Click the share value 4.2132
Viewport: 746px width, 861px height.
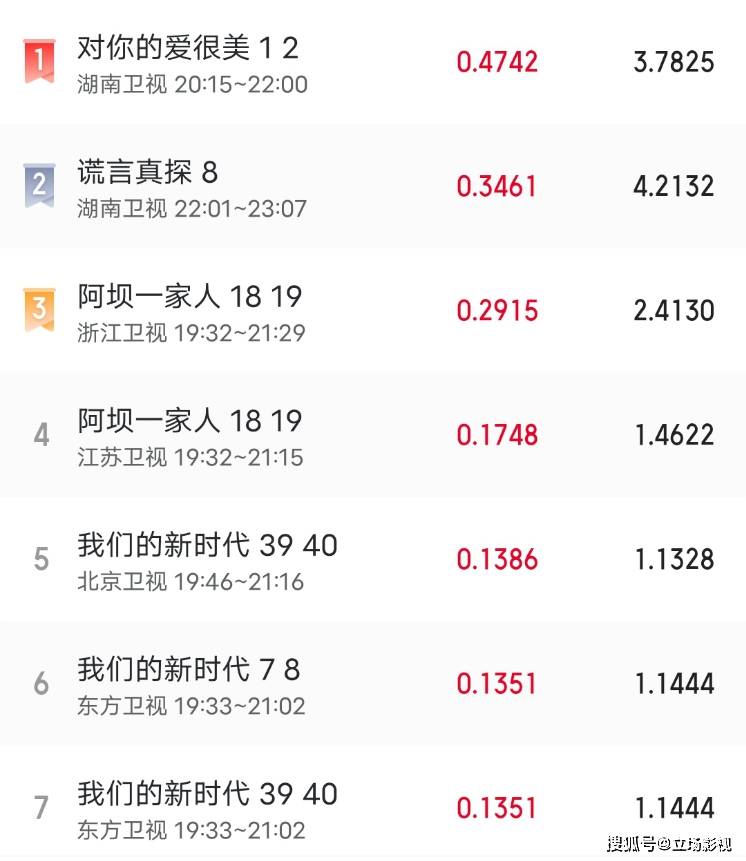pos(675,186)
